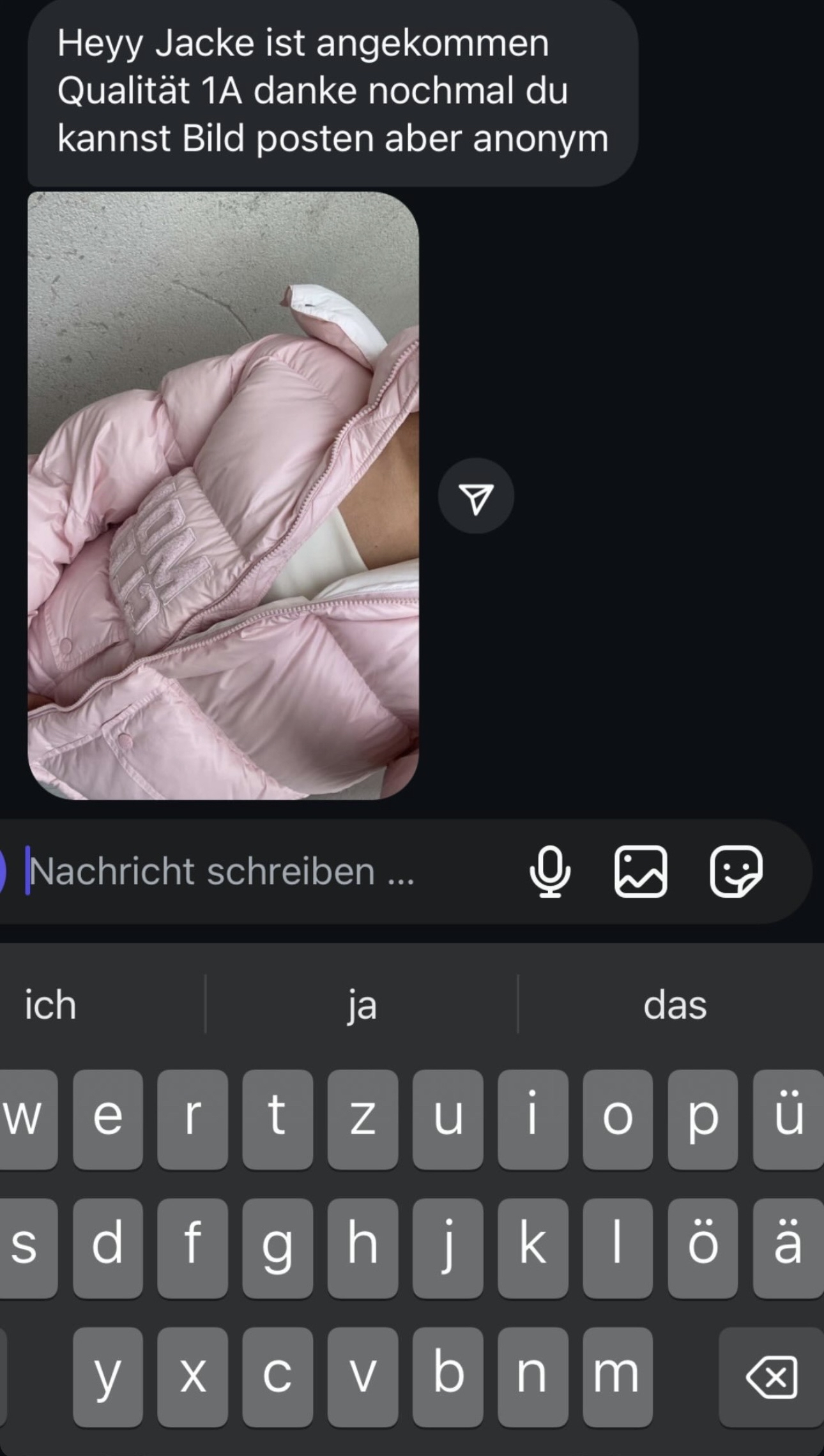824x1456 pixels.
Task: Open the sticker picker
Action: (736, 872)
